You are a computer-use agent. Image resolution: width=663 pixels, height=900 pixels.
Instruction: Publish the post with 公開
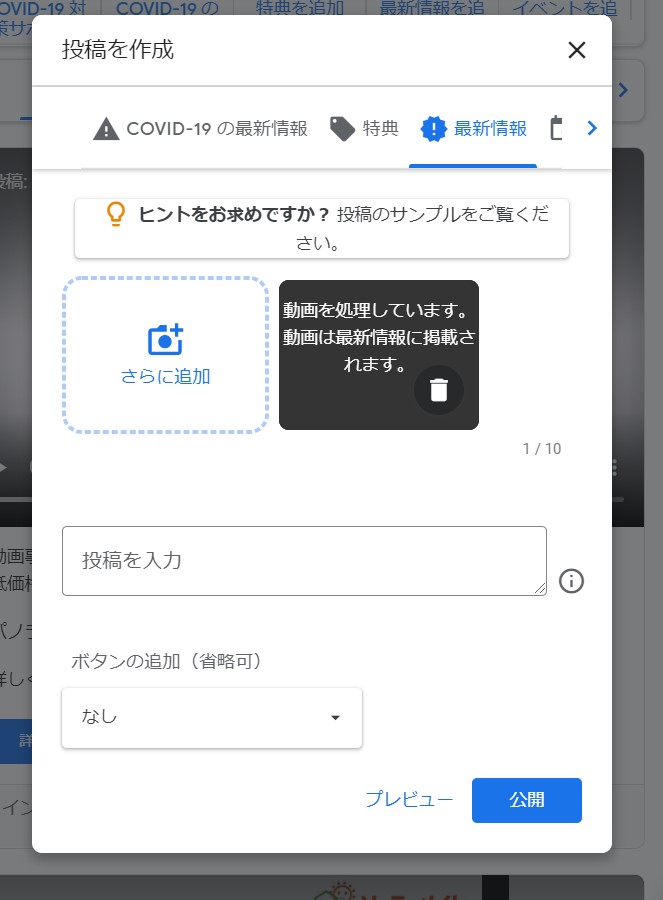point(526,800)
